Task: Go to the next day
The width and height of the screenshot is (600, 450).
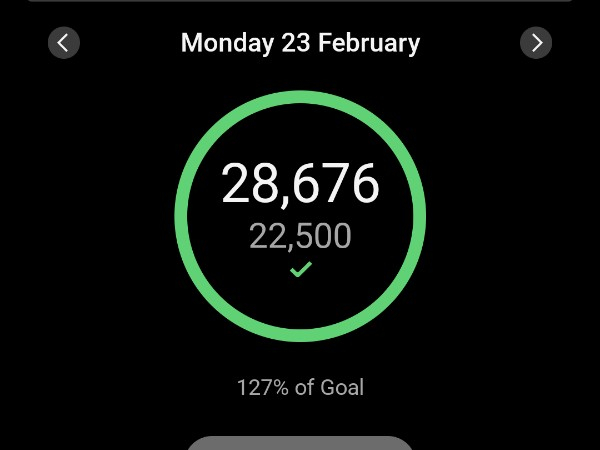Action: click(536, 43)
